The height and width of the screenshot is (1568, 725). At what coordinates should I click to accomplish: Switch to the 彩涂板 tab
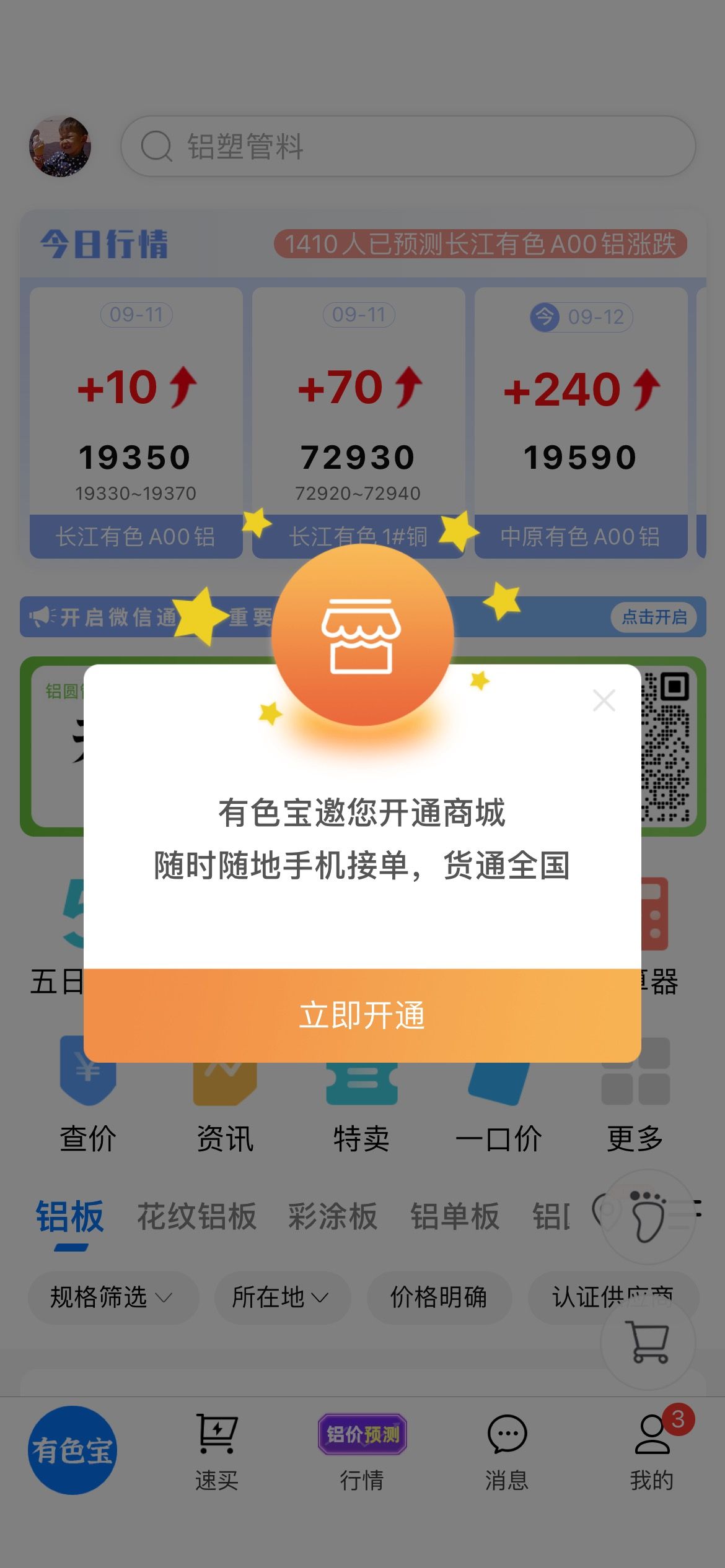333,1216
